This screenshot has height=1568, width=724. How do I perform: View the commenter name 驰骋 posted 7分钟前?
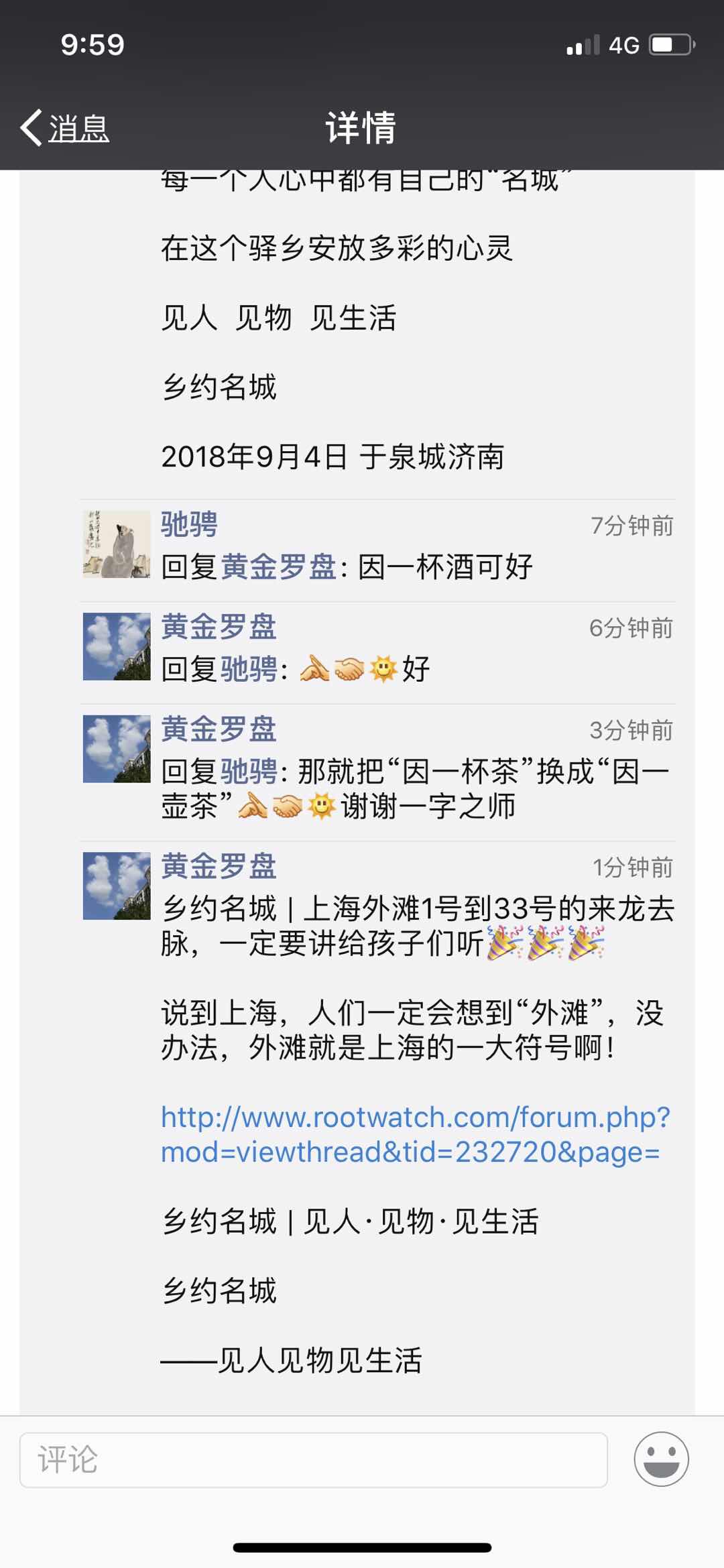pos(189,524)
